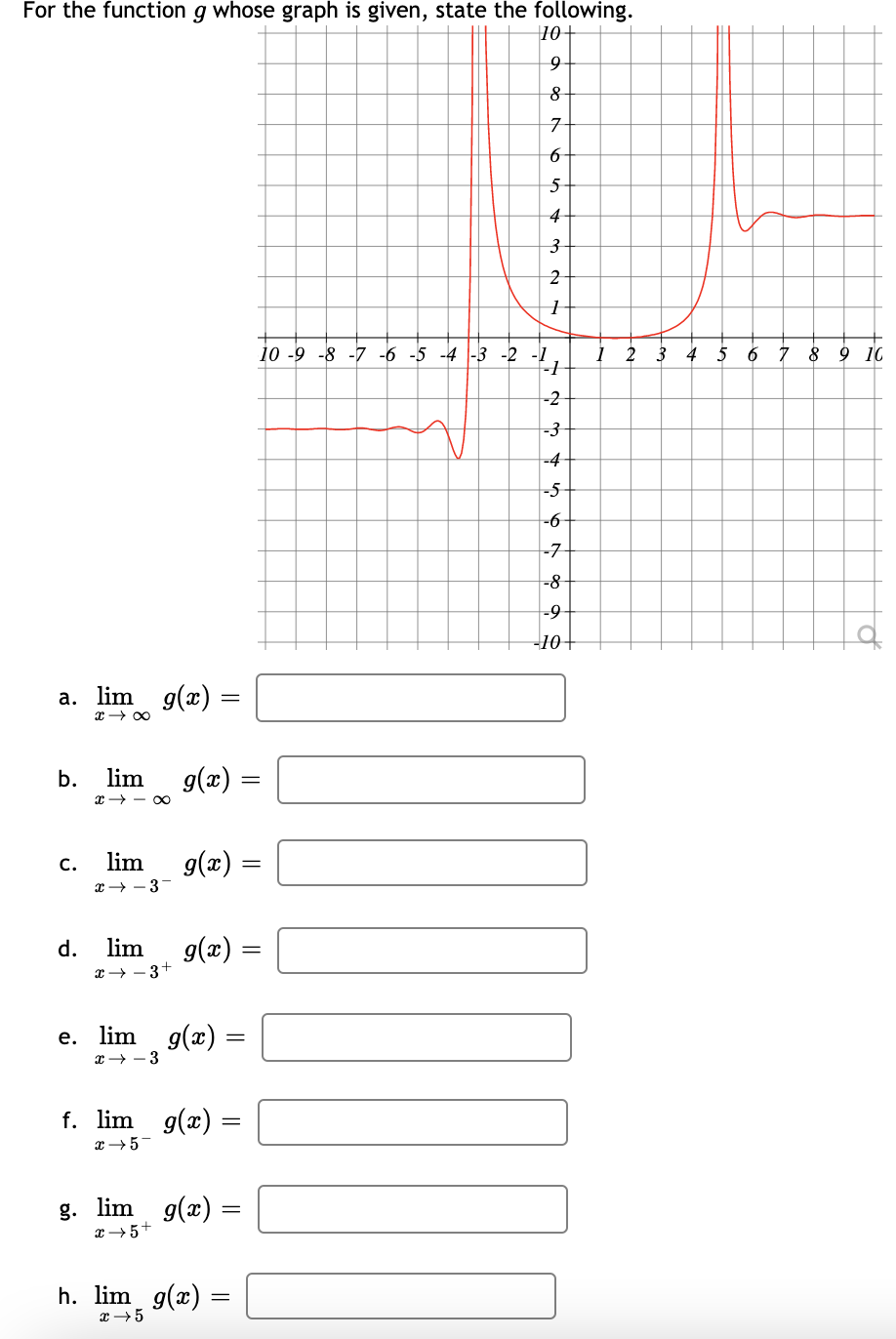Select the answer field for limit e

tap(416, 1037)
